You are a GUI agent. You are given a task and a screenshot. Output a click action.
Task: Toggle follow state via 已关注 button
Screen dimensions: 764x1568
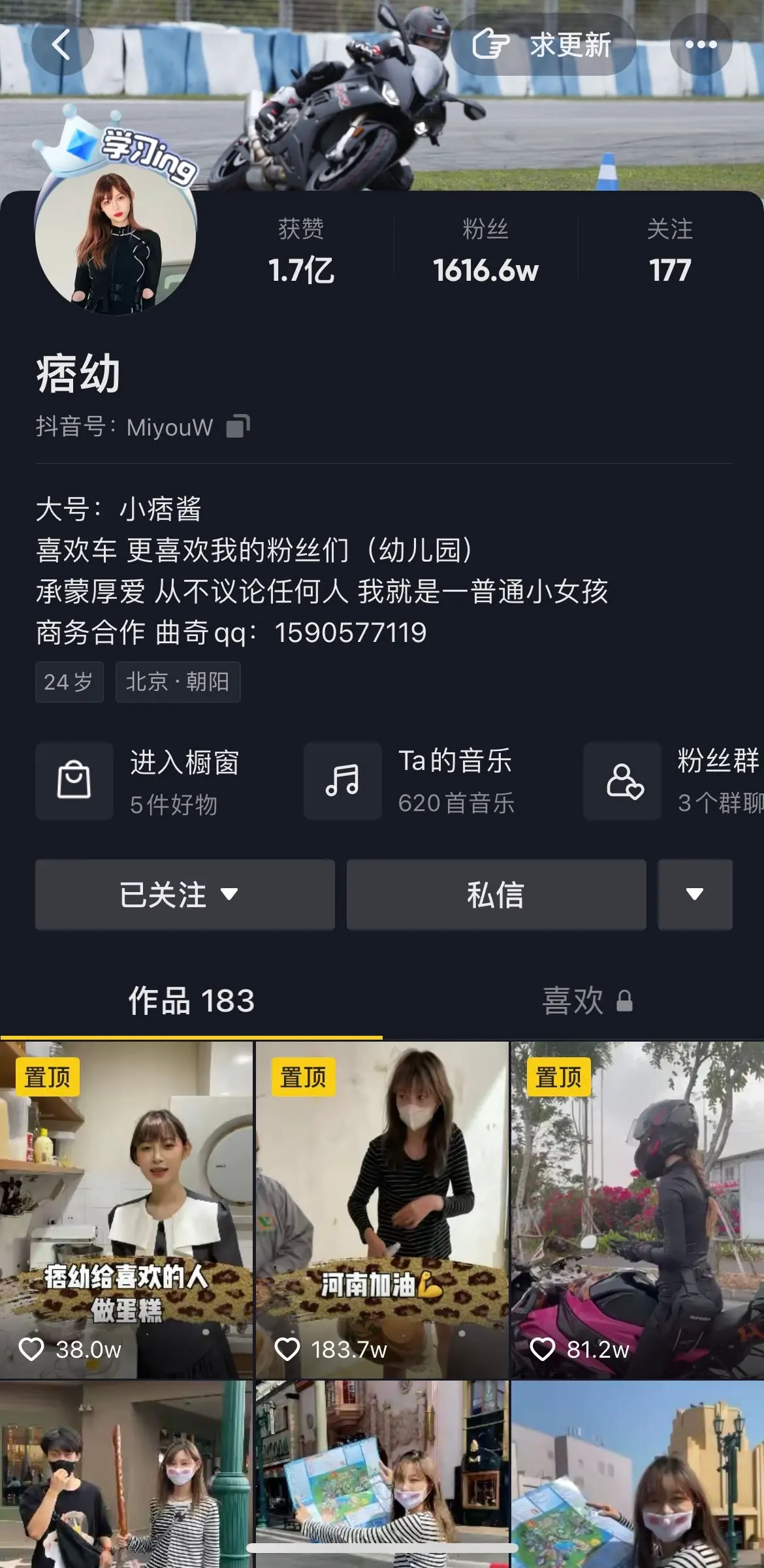[185, 895]
